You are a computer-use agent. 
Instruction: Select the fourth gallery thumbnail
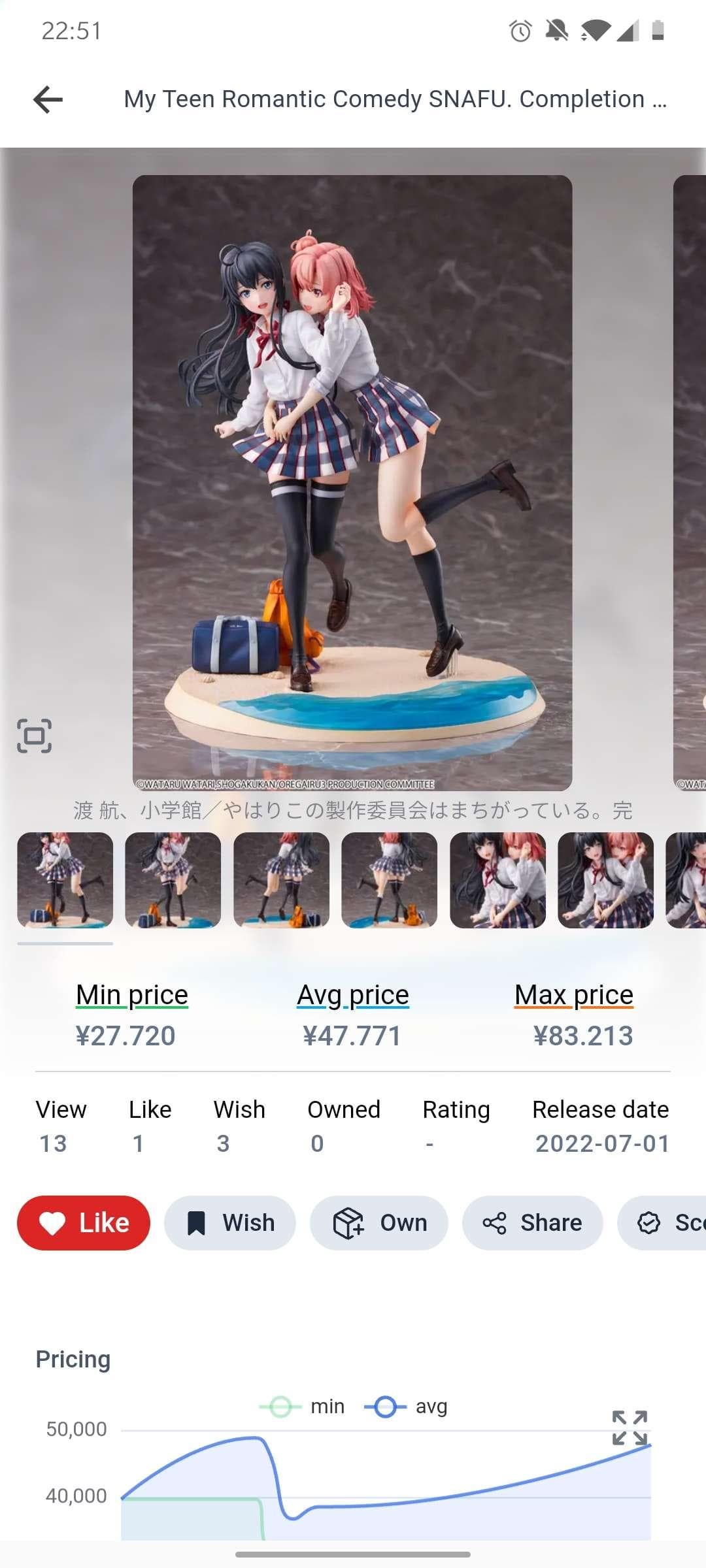coord(390,880)
